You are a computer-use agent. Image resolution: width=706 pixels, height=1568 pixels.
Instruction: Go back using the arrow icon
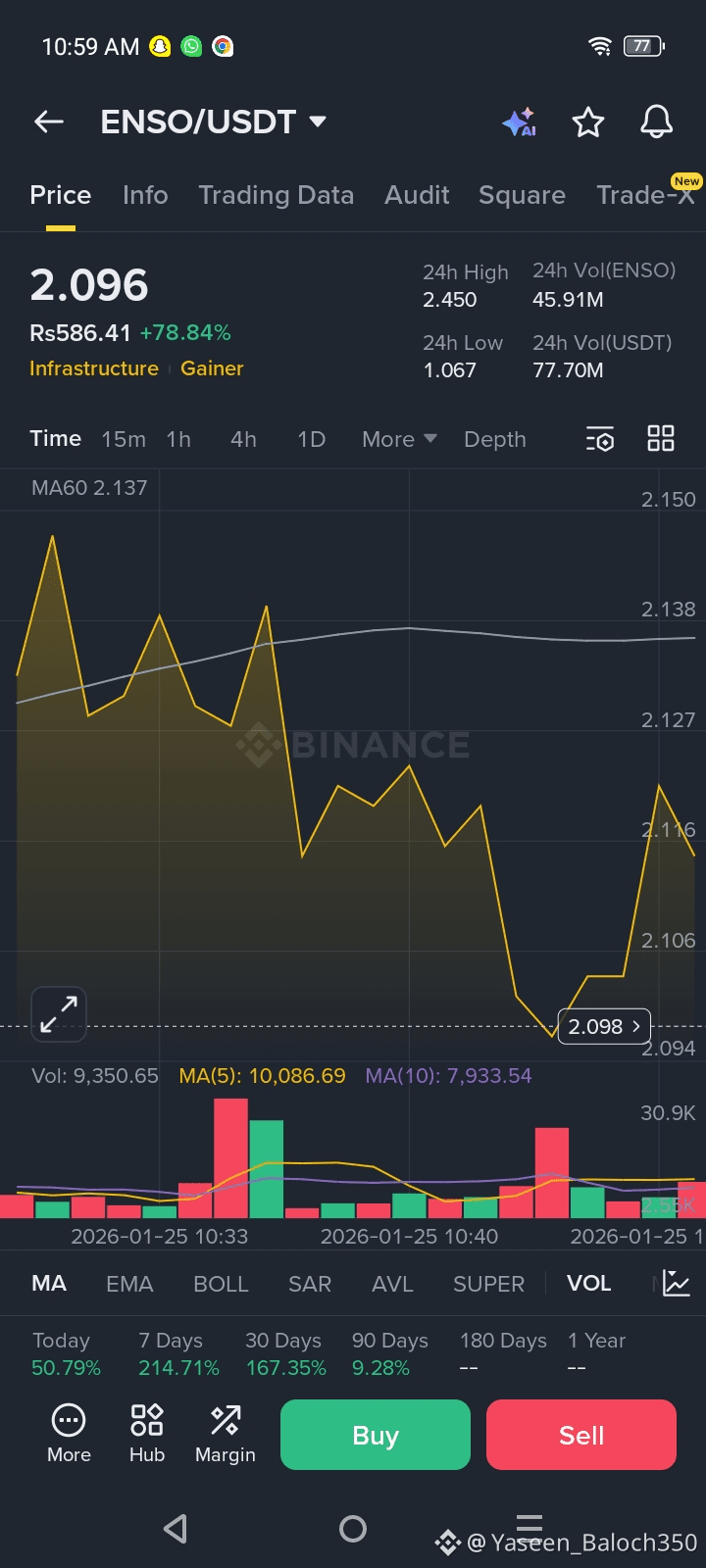[49, 122]
